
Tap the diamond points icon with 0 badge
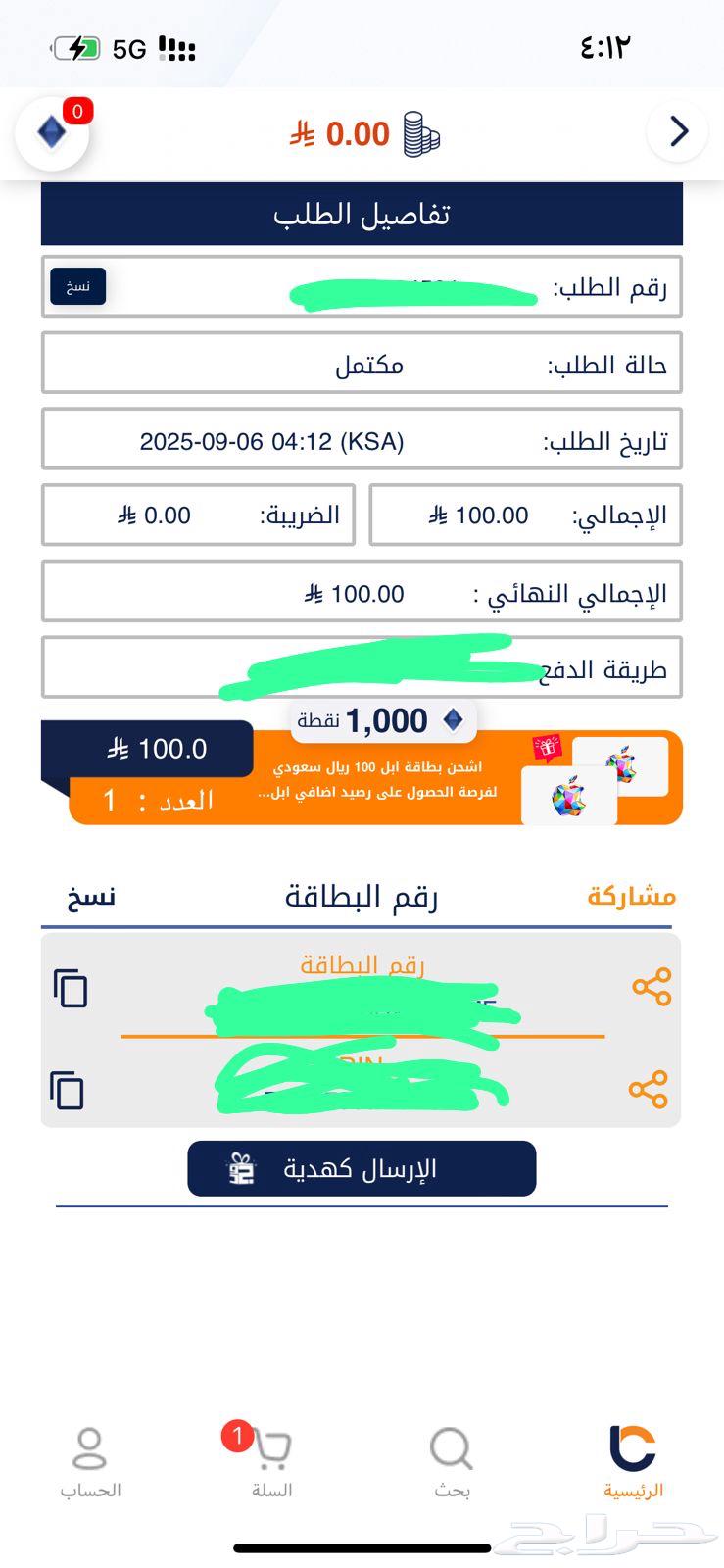tap(51, 130)
